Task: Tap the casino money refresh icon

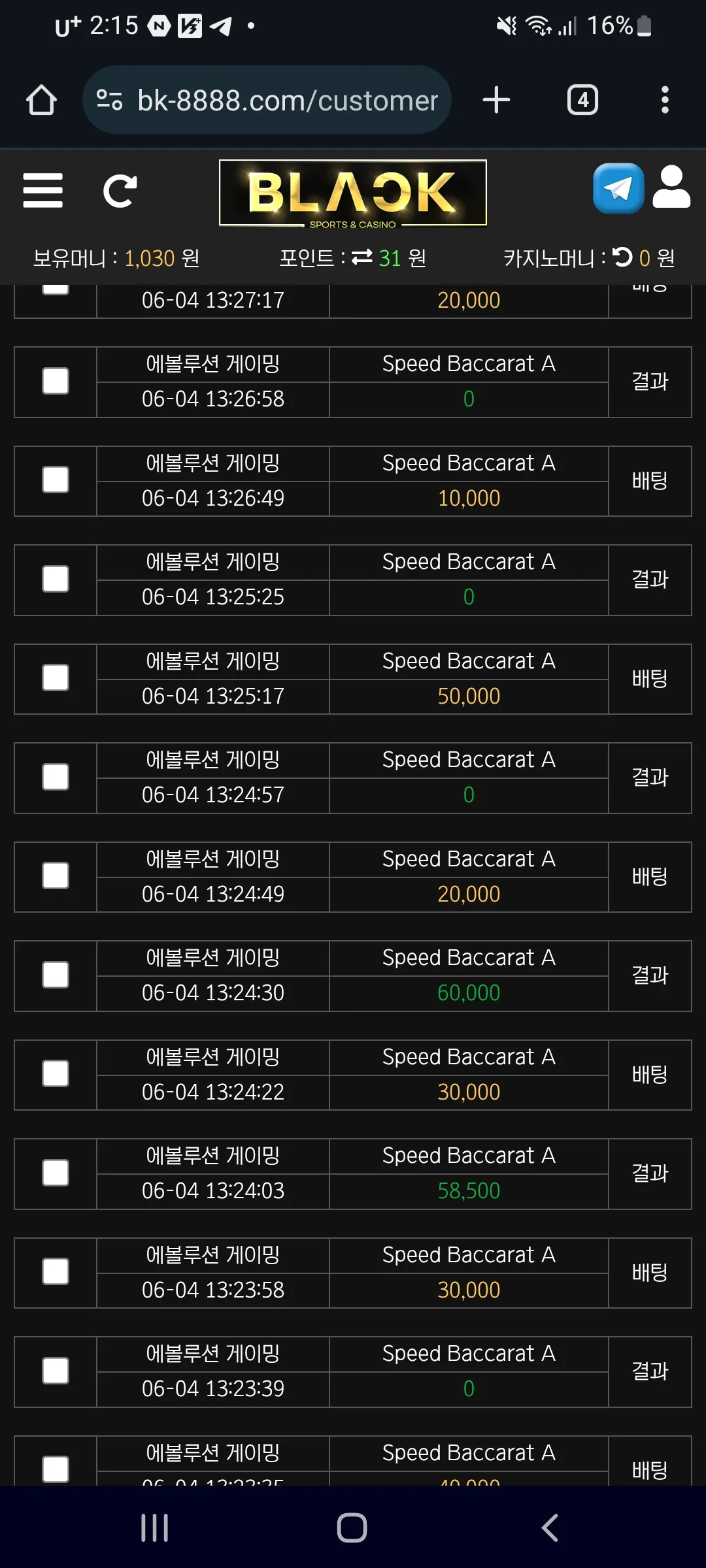Action: (x=623, y=257)
